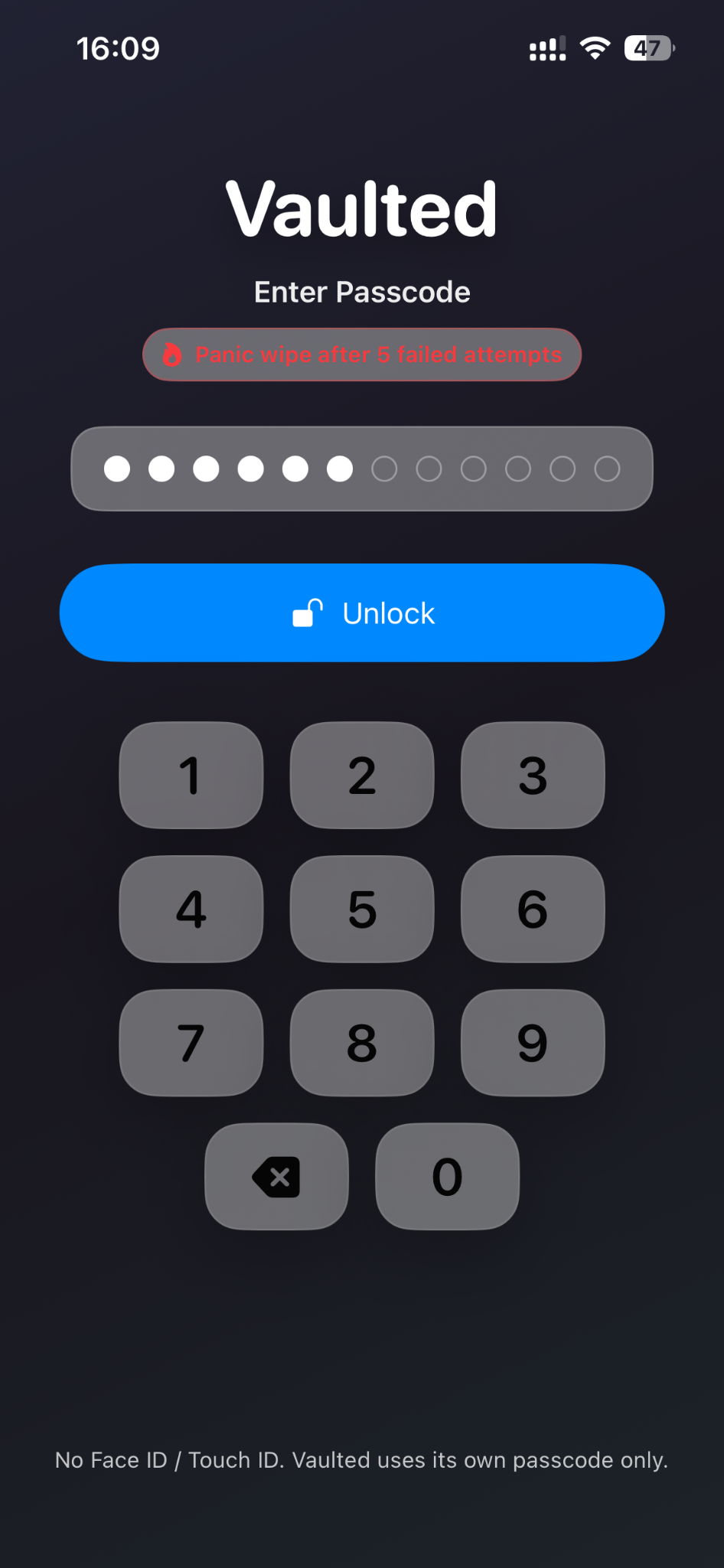Enter digit 1 on the keypad
This screenshot has height=1568, width=724.
tap(191, 775)
